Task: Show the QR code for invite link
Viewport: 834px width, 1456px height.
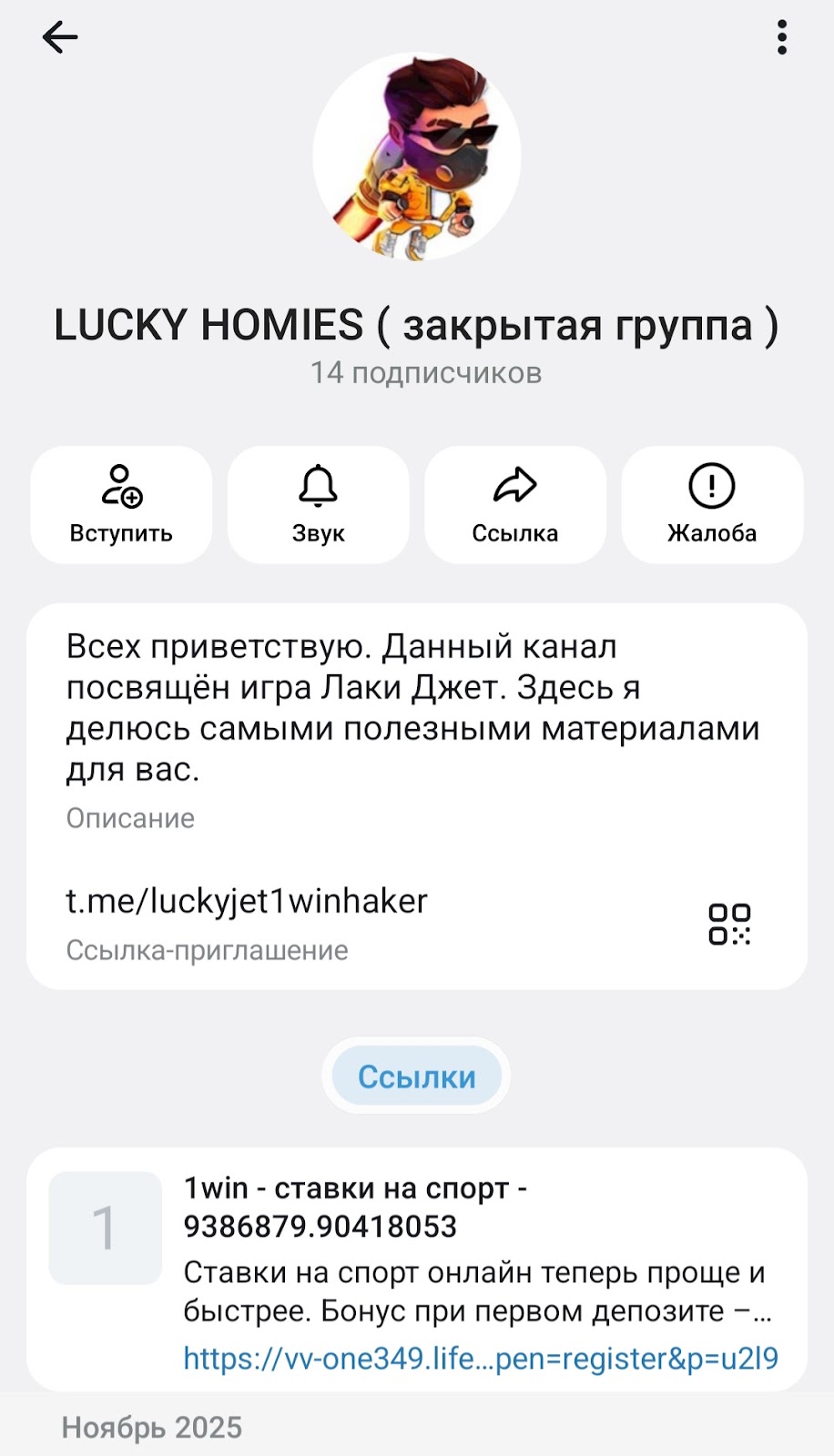Action: (x=729, y=924)
